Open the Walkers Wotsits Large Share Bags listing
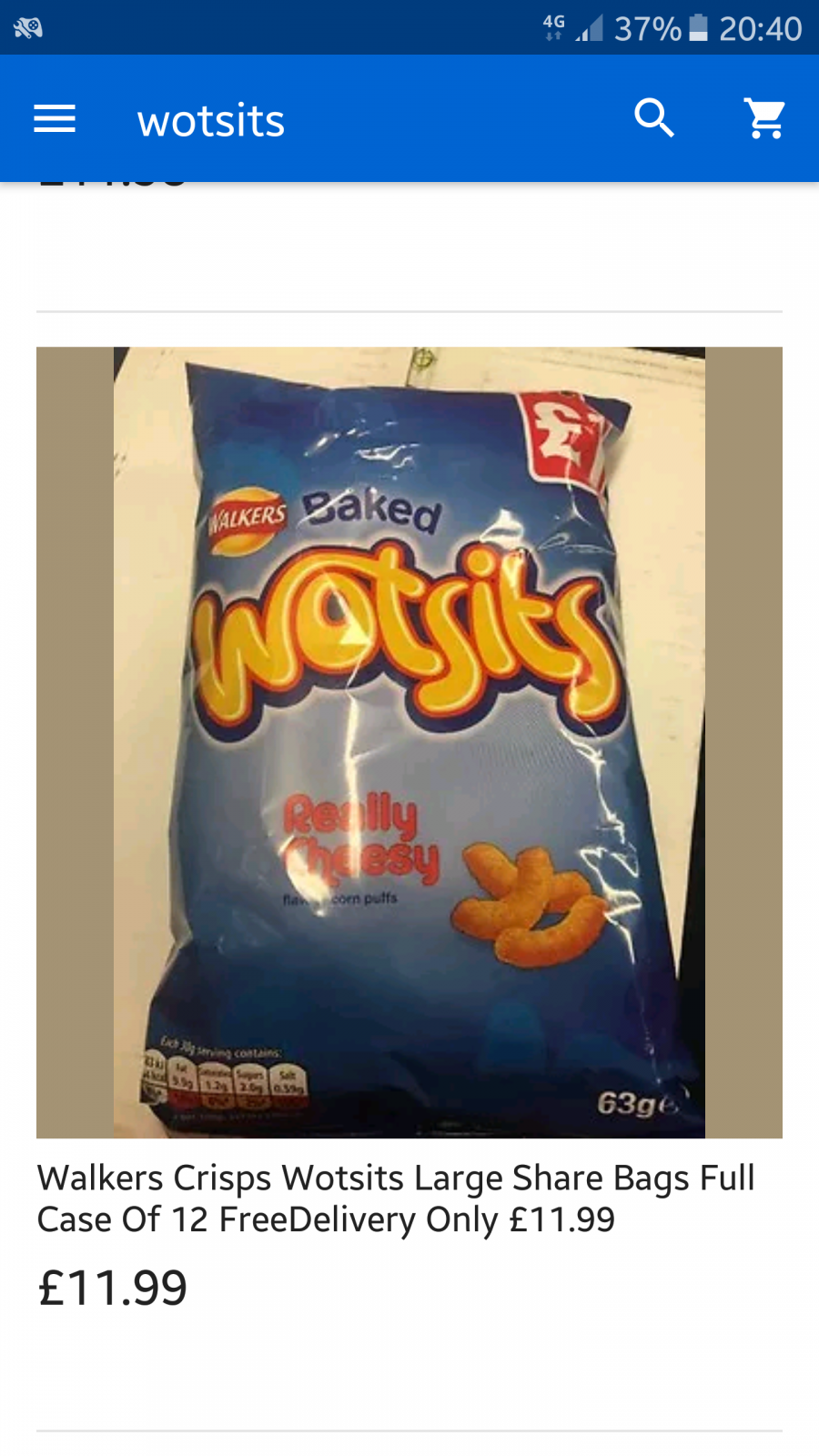This screenshot has width=819, height=1456. pyautogui.click(x=396, y=1198)
